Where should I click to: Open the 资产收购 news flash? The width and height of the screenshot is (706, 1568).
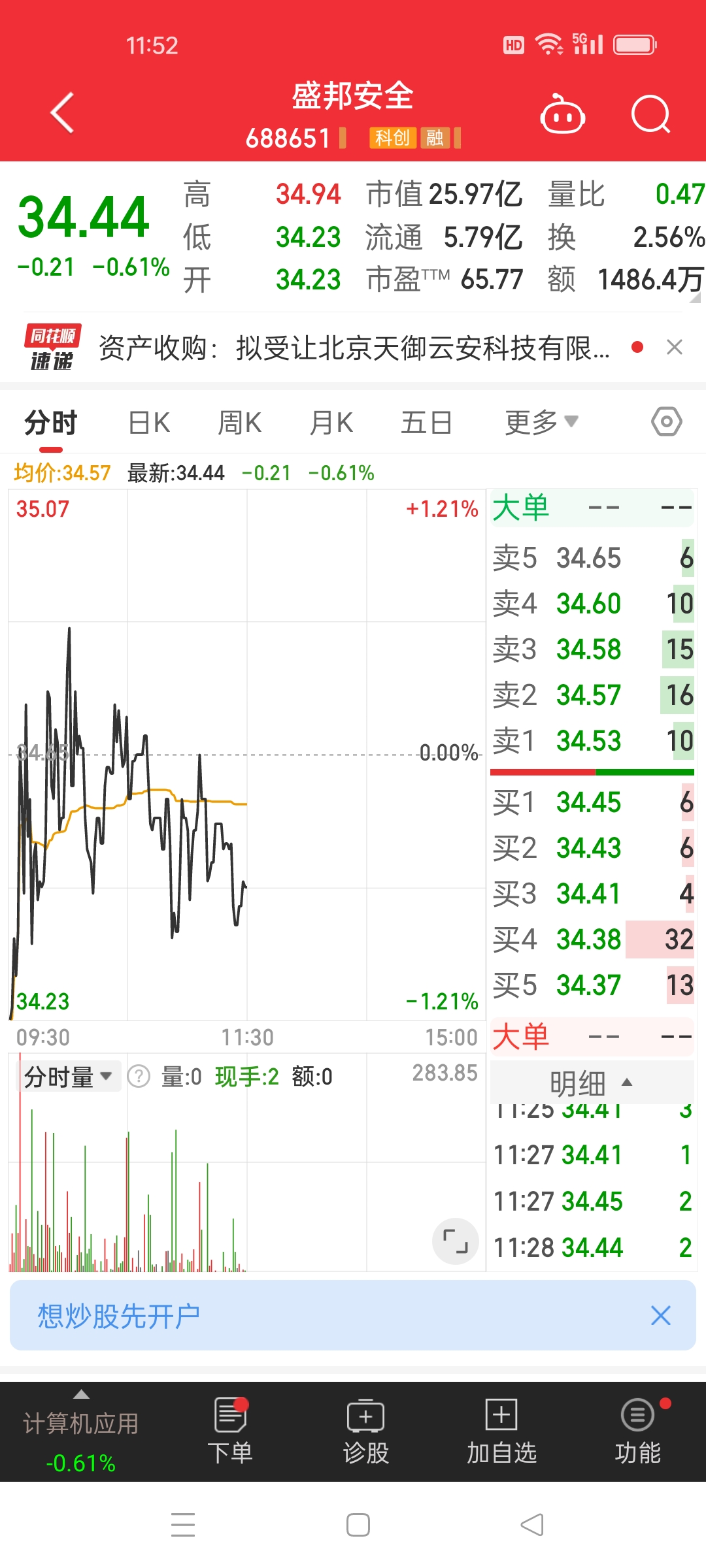(354, 348)
